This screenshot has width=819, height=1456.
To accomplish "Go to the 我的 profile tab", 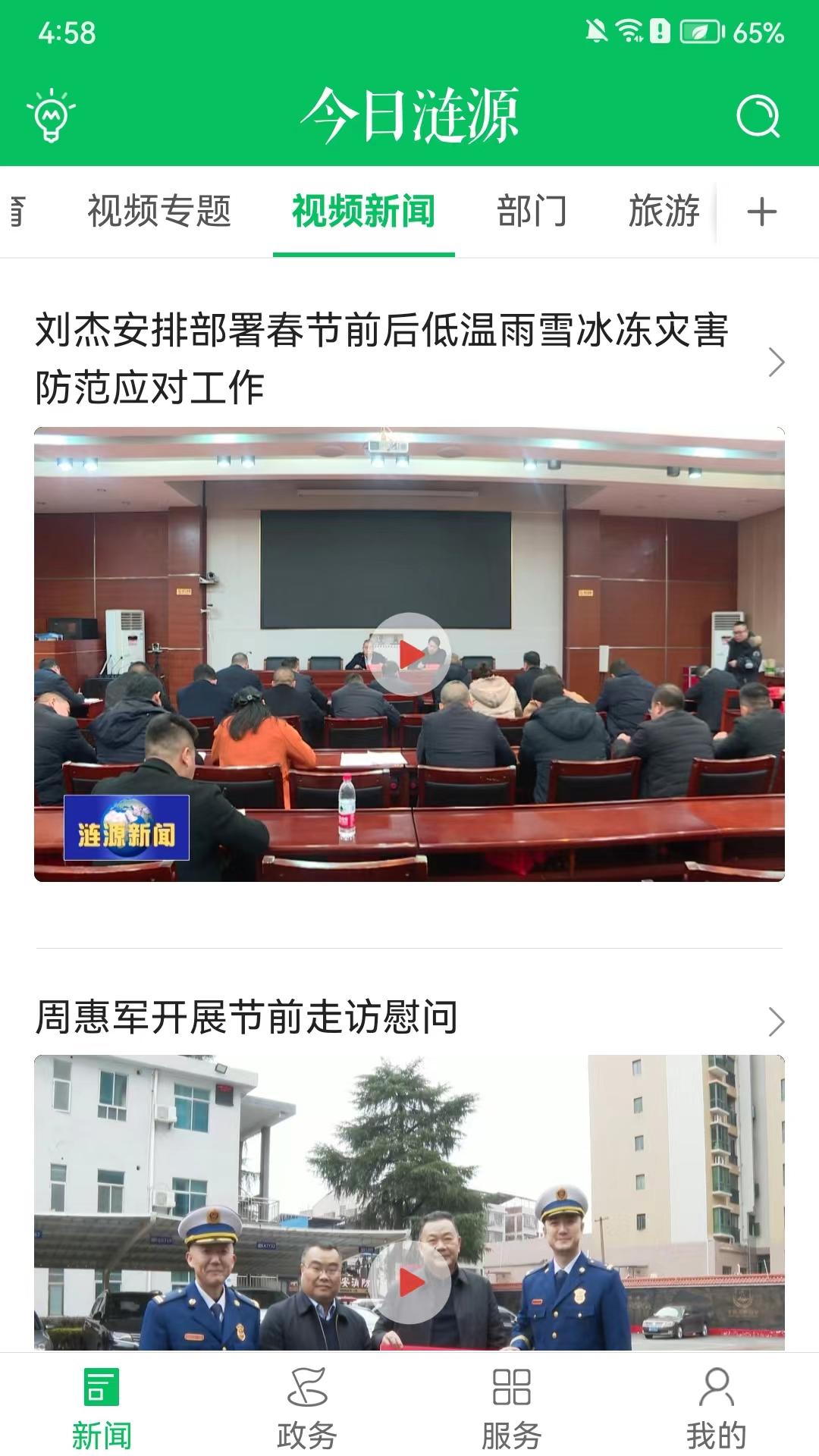I will (716, 1407).
